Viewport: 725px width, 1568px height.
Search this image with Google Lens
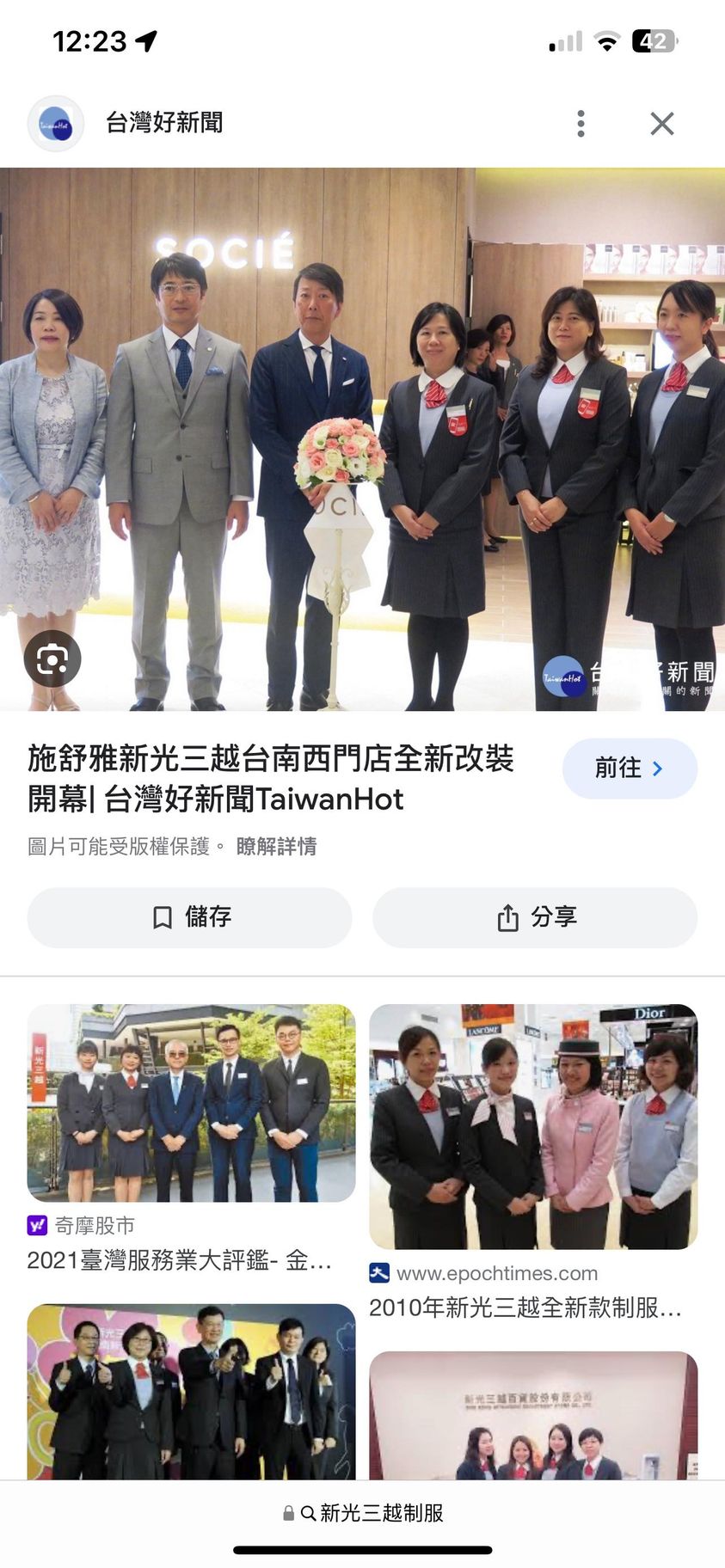point(52,659)
